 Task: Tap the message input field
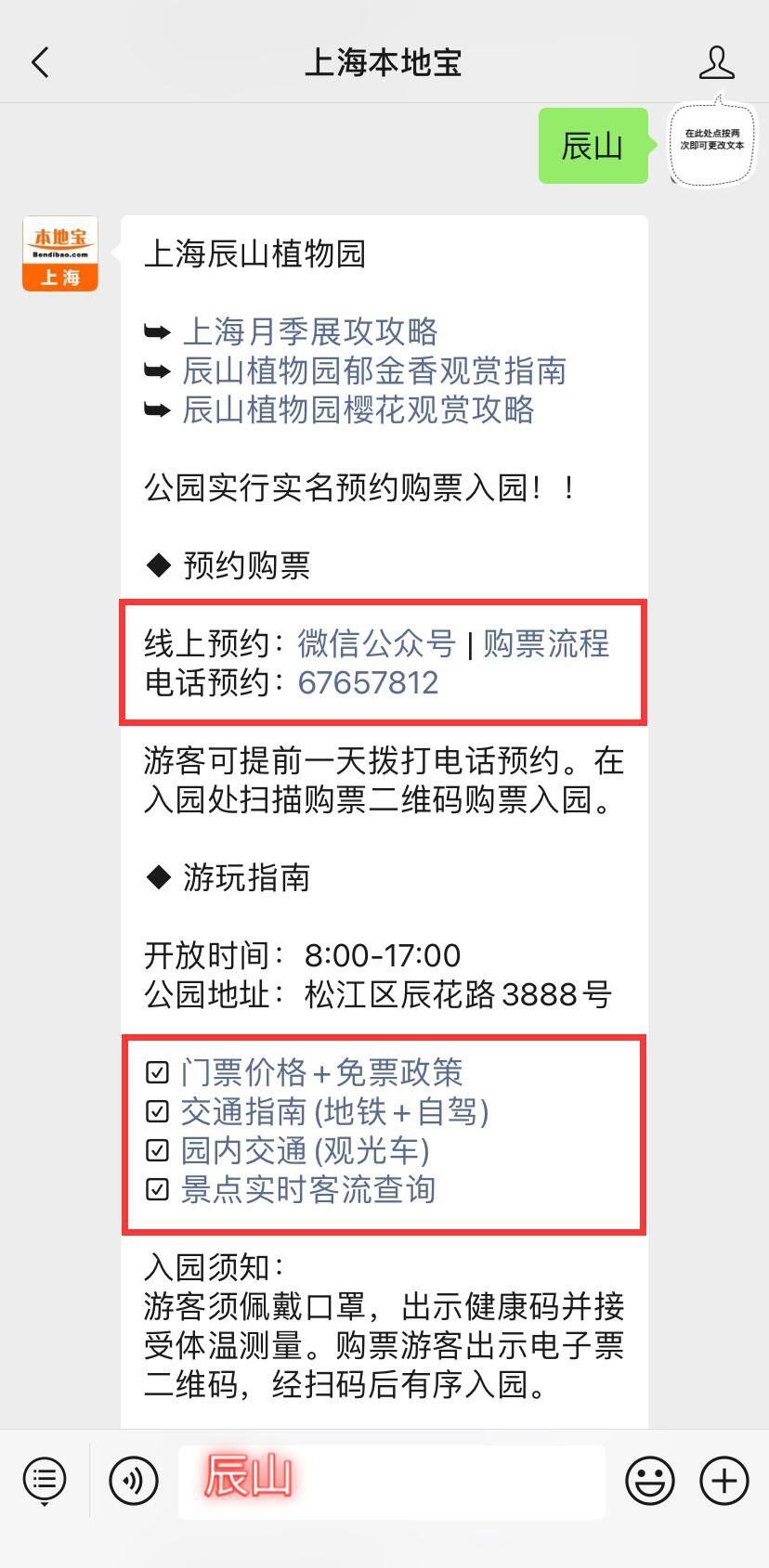(x=391, y=1481)
